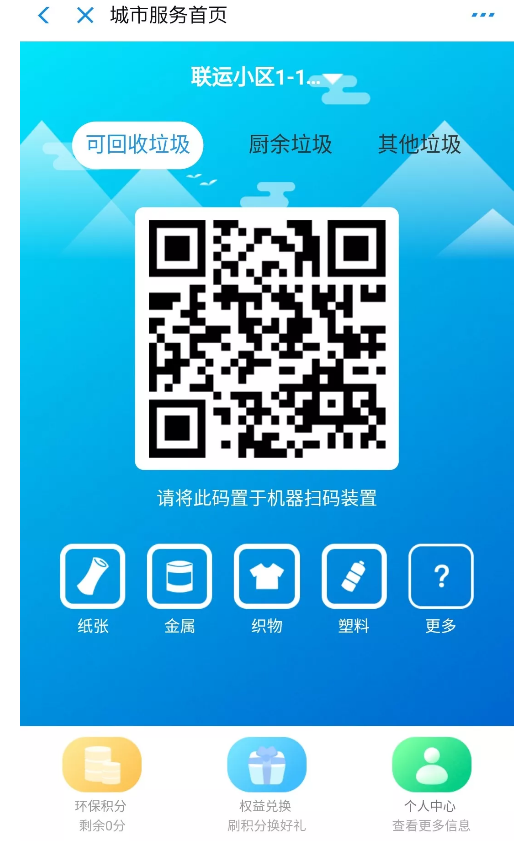Close the 城市服务首页 page
The height and width of the screenshot is (848, 527).
coord(85,15)
